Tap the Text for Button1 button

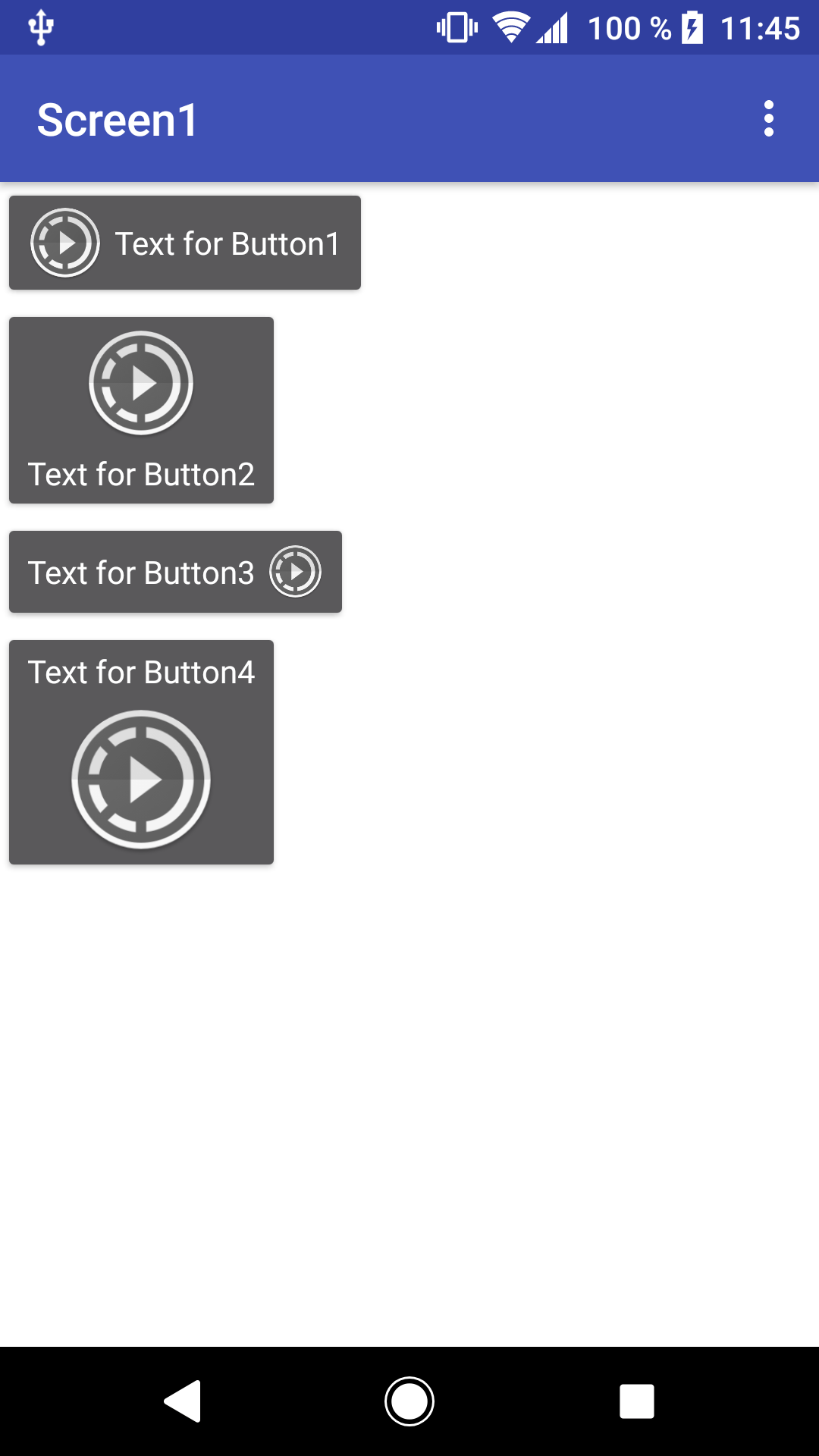click(x=185, y=243)
